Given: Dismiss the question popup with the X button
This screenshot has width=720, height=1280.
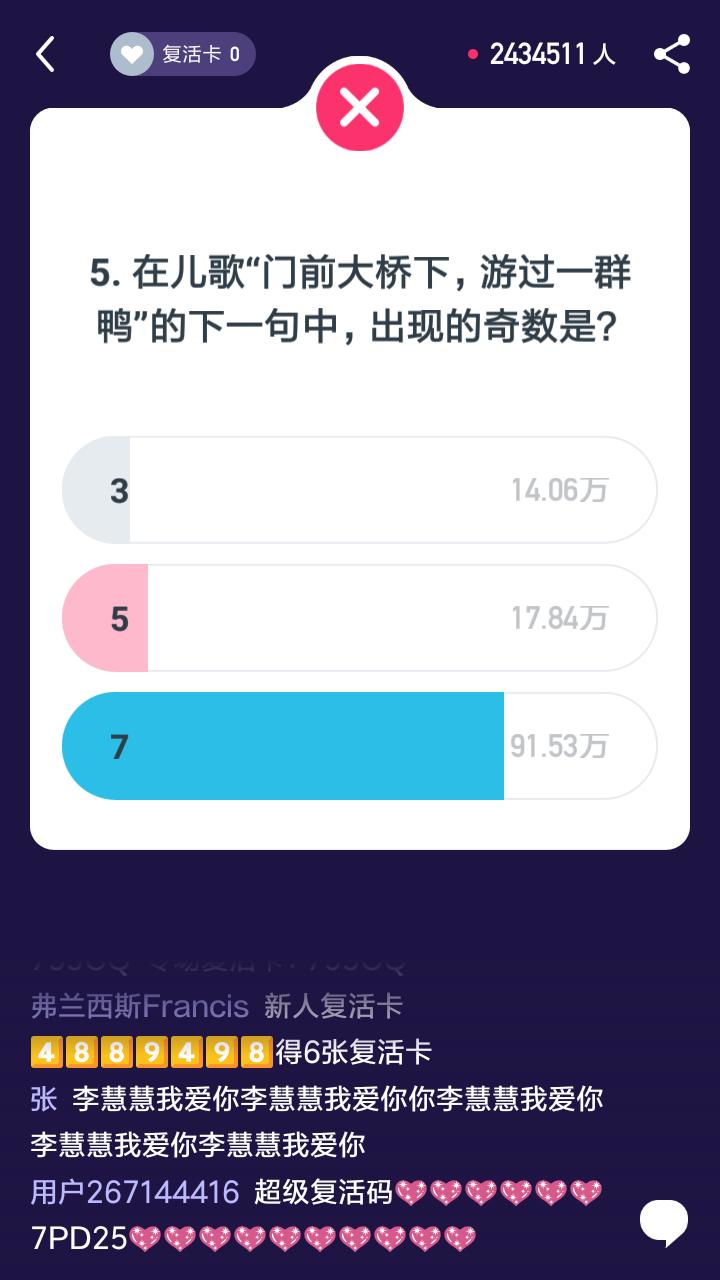Looking at the screenshot, I should (359, 107).
